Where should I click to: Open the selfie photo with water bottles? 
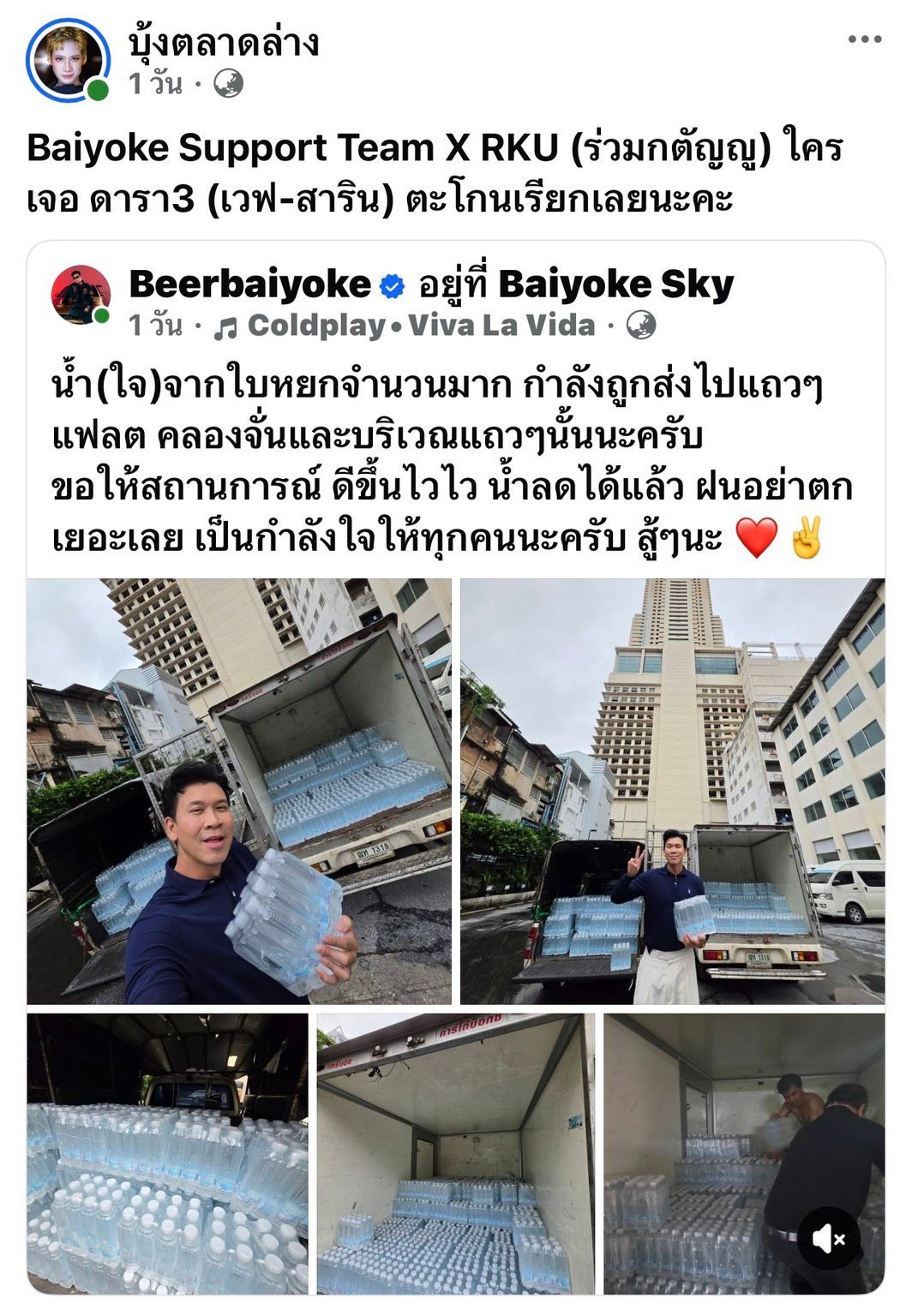(x=239, y=792)
